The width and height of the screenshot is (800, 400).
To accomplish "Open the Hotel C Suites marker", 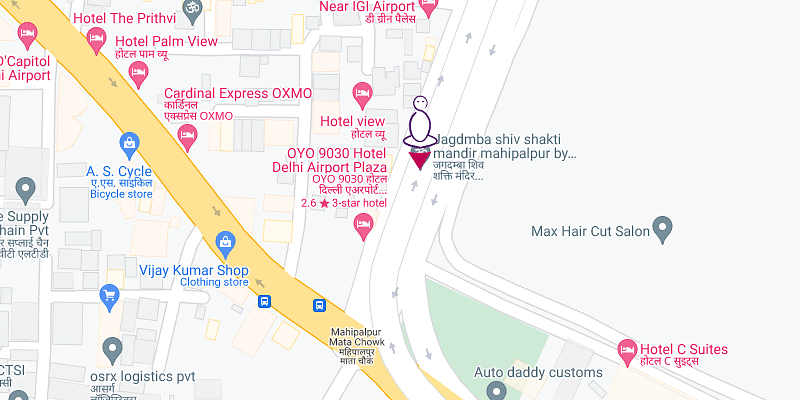I will tap(628, 349).
